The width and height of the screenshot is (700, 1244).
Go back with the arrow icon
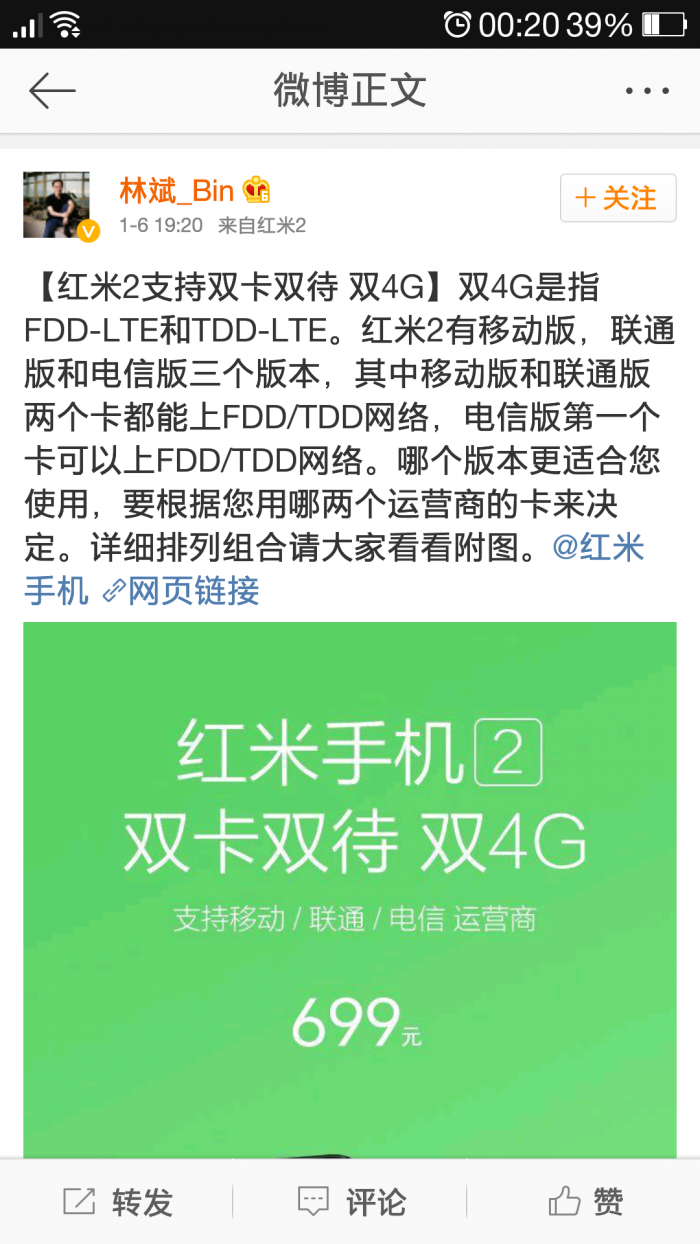(x=52, y=90)
